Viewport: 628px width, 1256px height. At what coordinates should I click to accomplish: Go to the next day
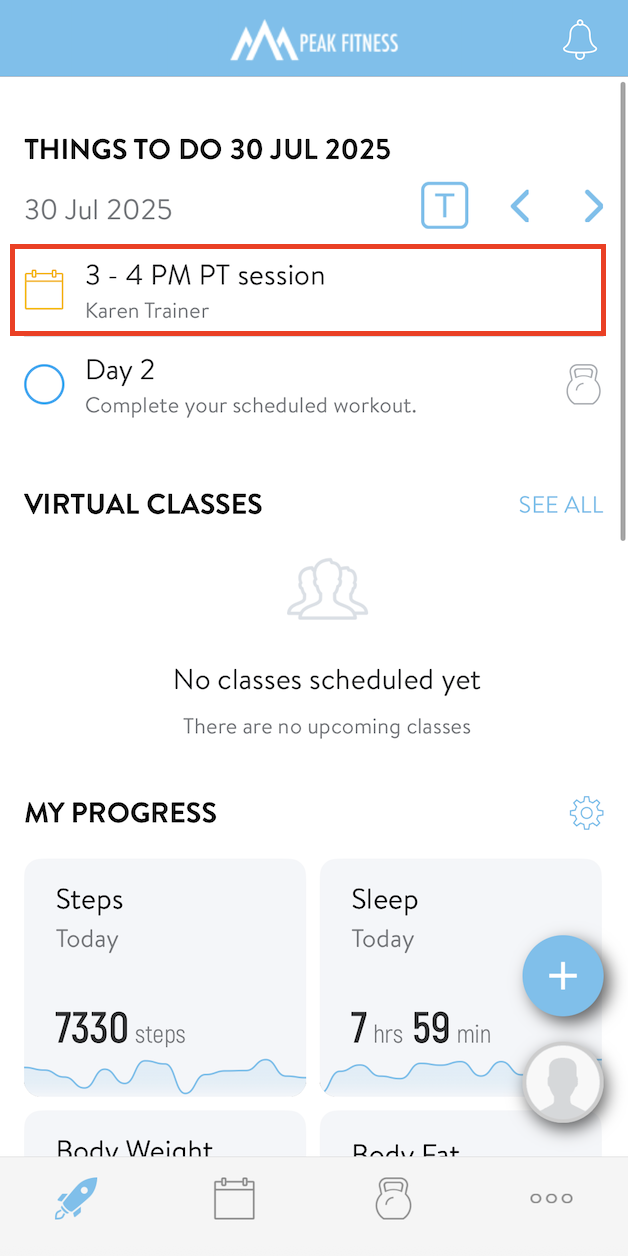pos(594,207)
